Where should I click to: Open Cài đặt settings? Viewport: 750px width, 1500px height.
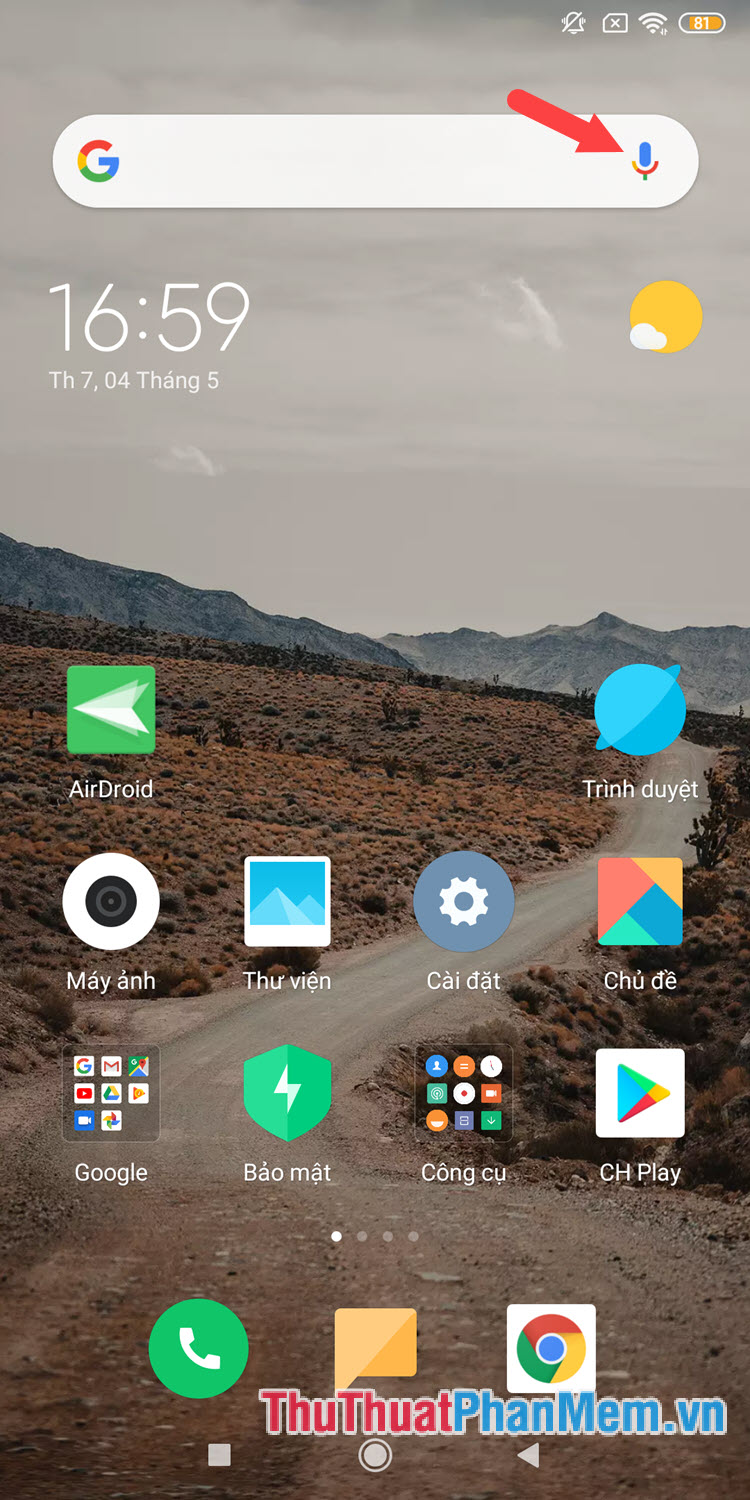pos(463,901)
